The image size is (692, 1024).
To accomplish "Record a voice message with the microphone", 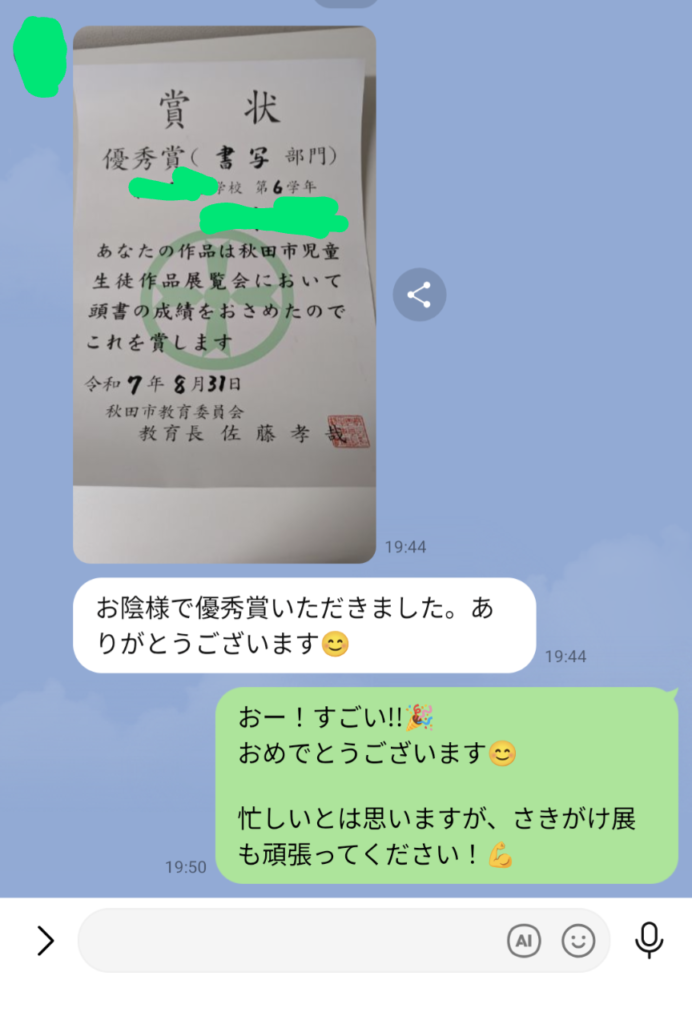I will point(649,940).
